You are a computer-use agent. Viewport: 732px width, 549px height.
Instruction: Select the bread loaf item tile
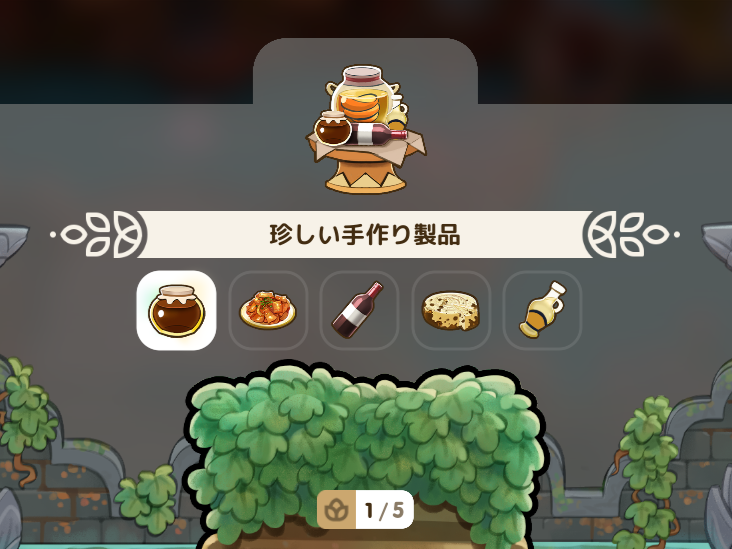pos(451,310)
